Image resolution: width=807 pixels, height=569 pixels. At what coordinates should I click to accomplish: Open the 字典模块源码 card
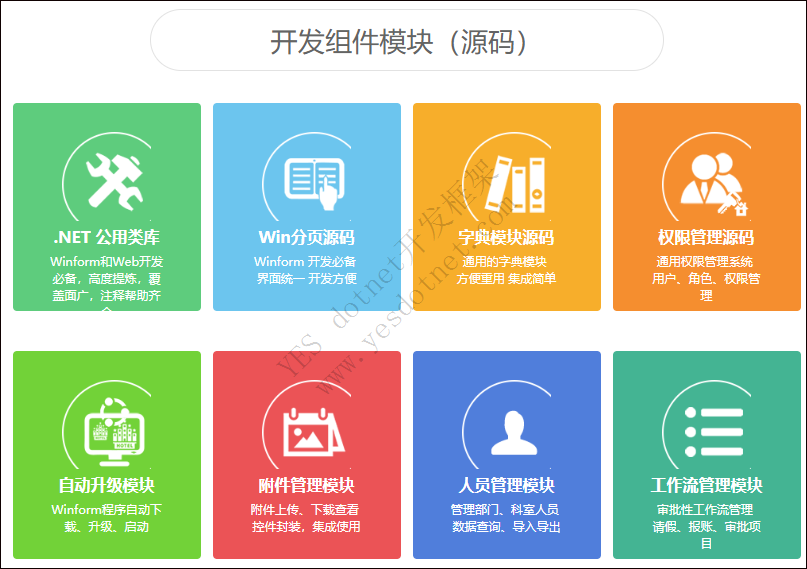pos(507,207)
